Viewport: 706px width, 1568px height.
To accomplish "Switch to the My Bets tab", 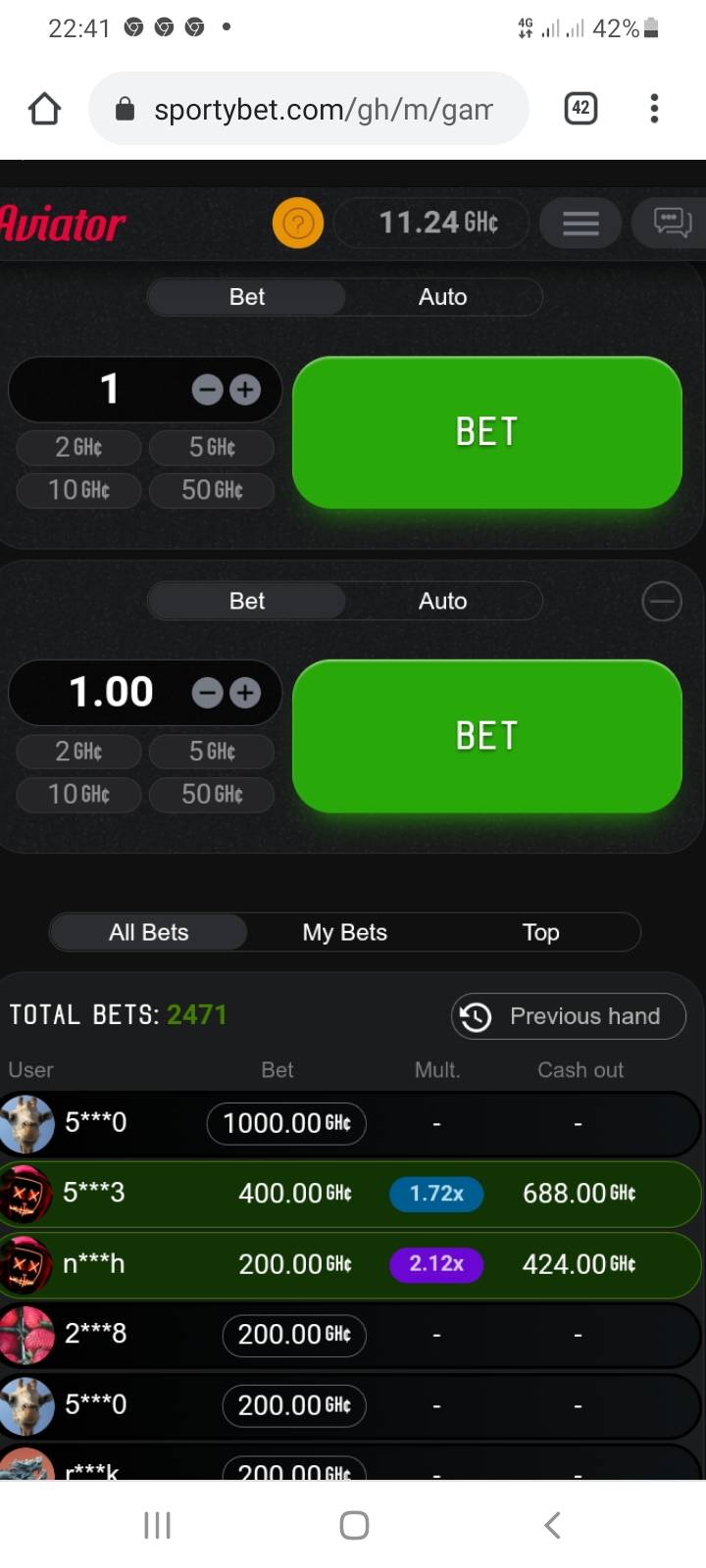I will pos(344,932).
